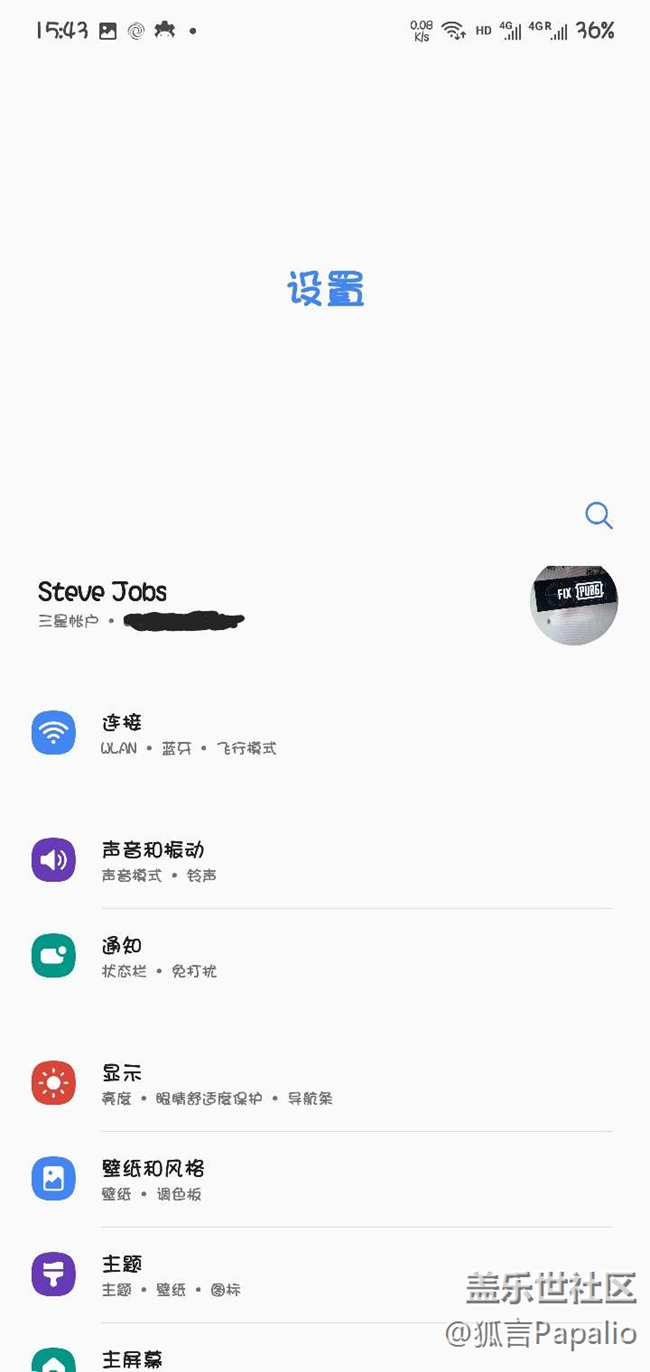Viewport: 650px width, 1372px height.
Task: Open 主屏幕 settings
Action: coord(132,1359)
